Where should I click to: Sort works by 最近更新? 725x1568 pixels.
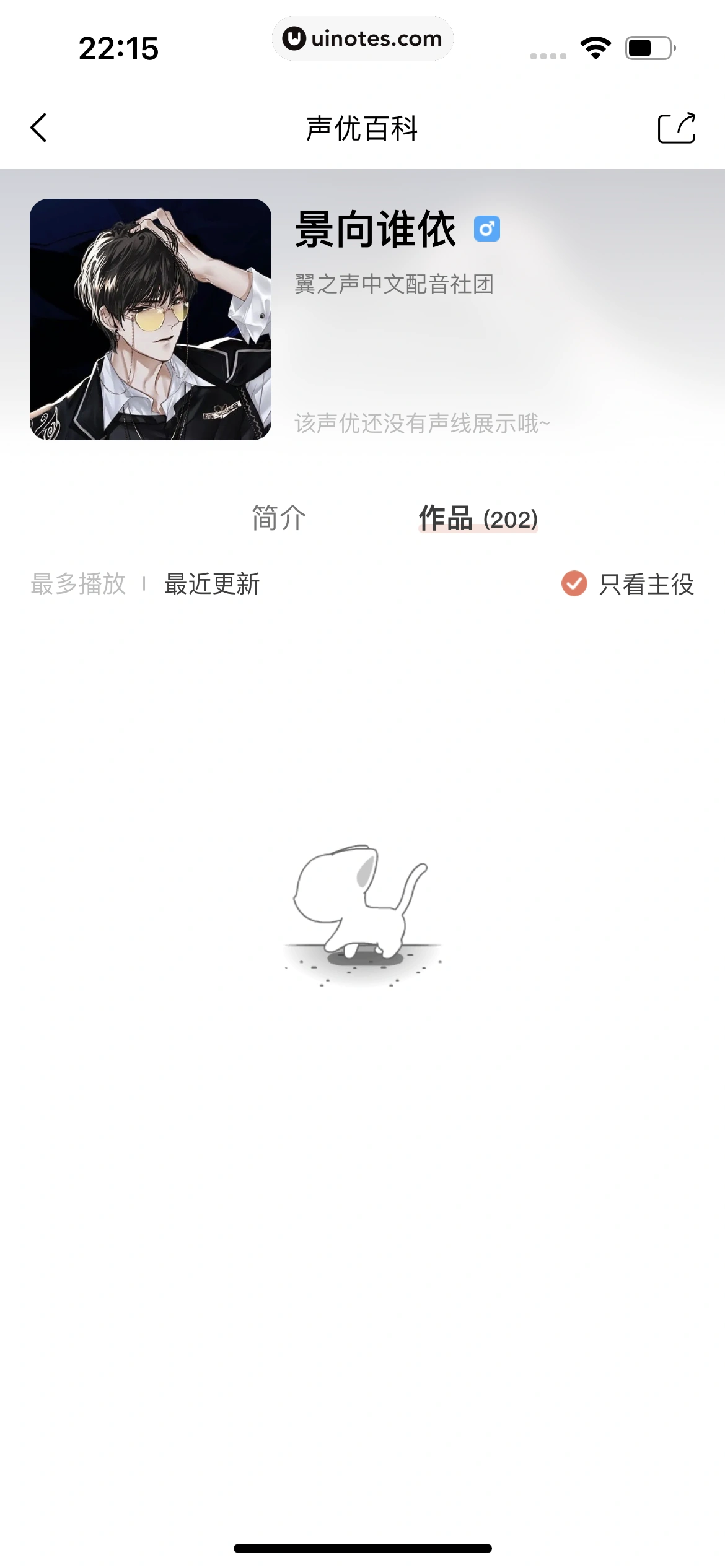tap(212, 584)
